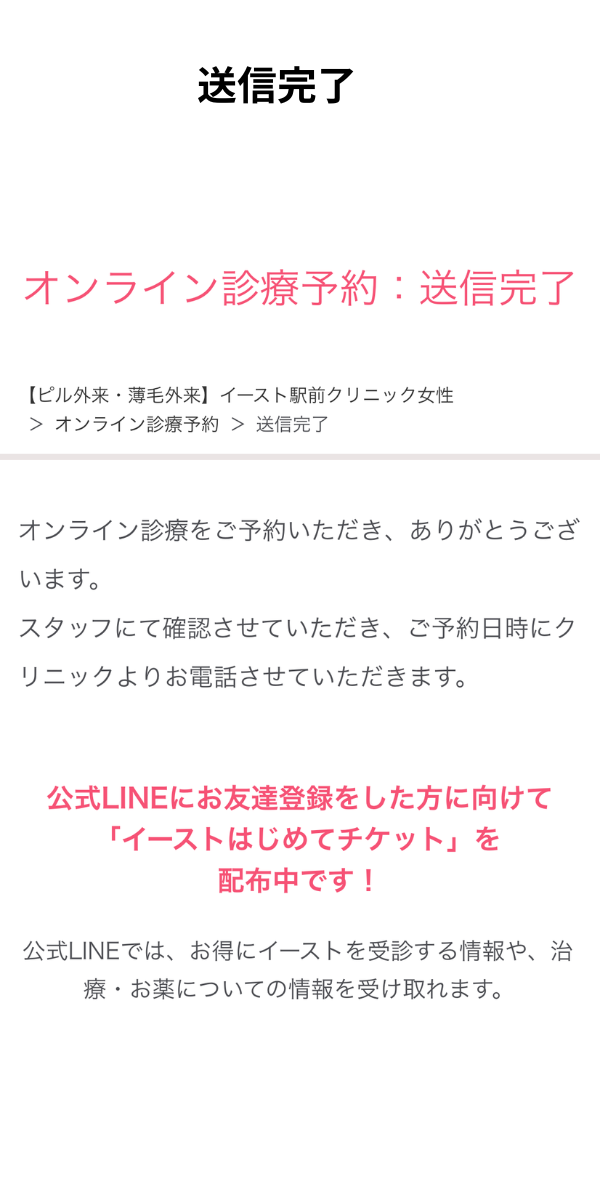This screenshot has width=600, height=1200.
Task: Go back to オンライン診療予約 breadcrumb
Action: (x=136, y=424)
